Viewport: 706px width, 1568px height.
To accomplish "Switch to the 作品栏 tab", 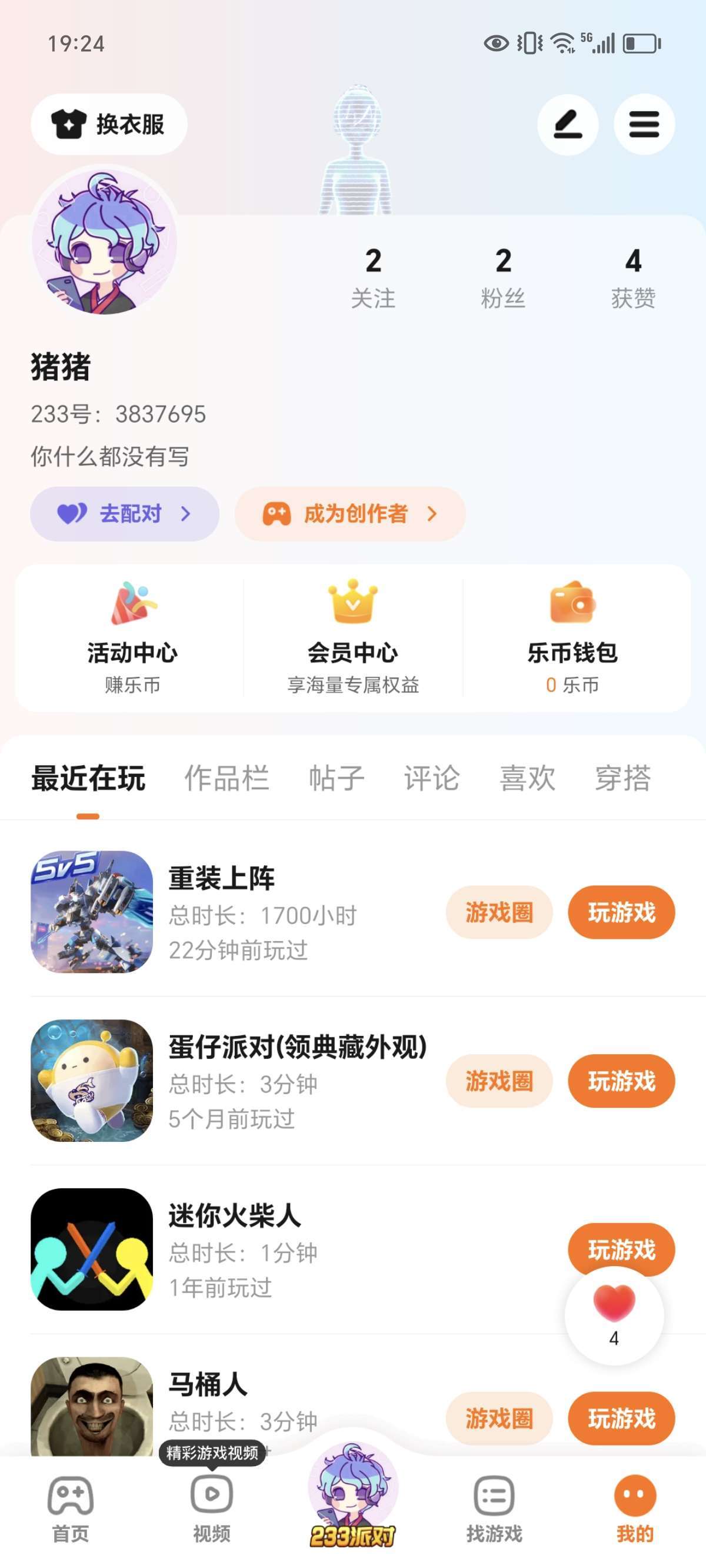I will coord(227,778).
